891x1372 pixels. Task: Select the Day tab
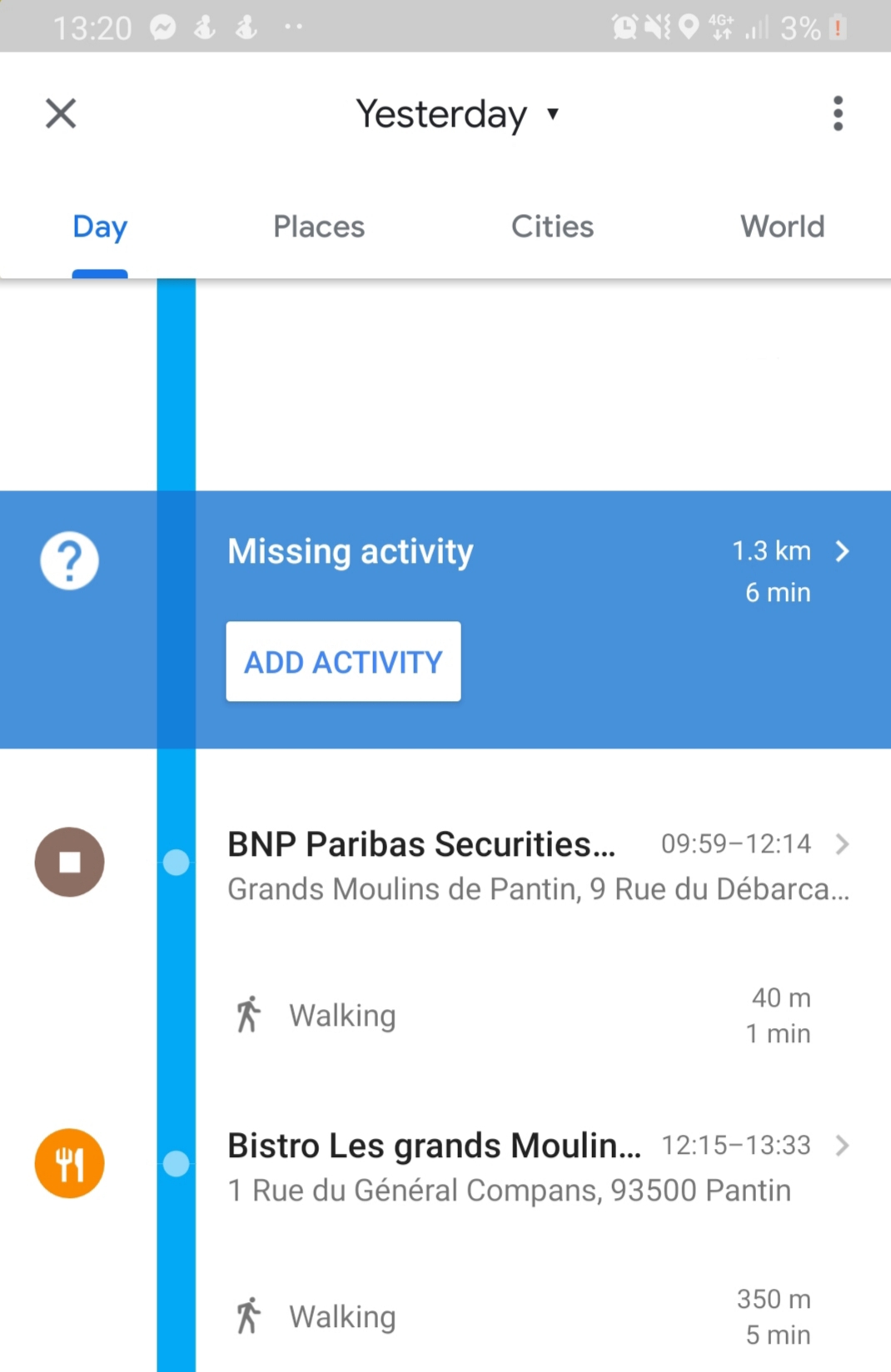pyautogui.click(x=100, y=226)
